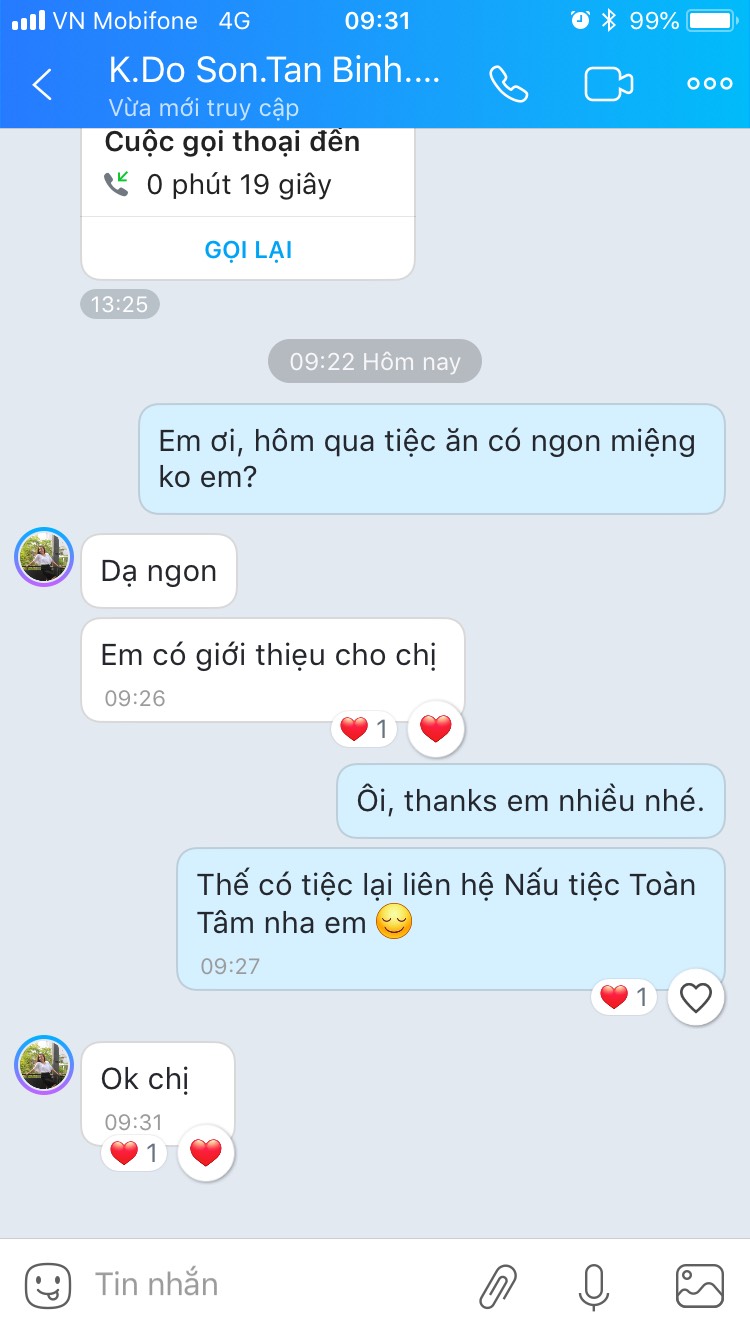Open the photo gallery picker
The image size is (750, 1334).
pos(700,1285)
